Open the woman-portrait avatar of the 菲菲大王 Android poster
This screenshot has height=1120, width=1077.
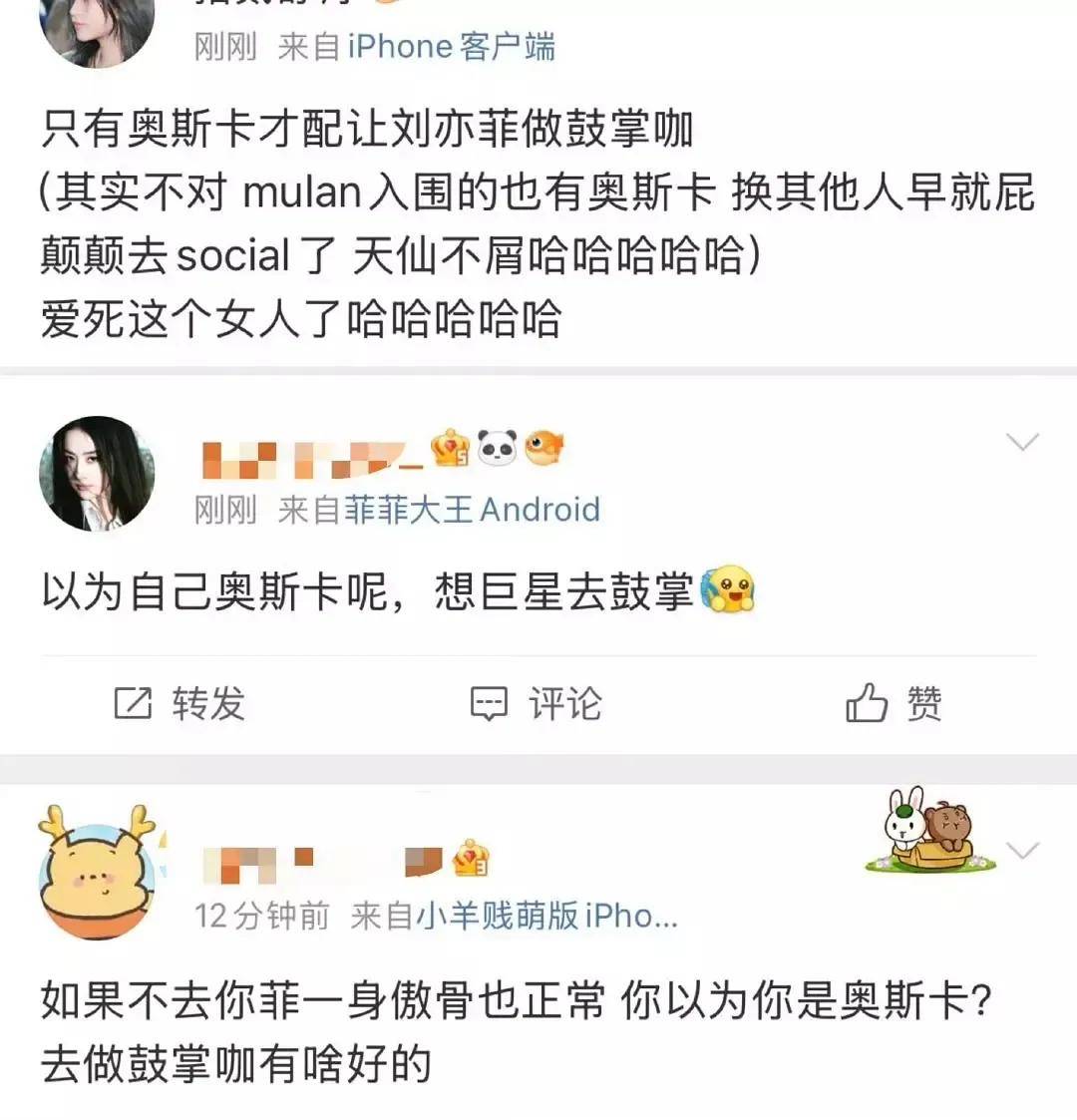coord(97,474)
